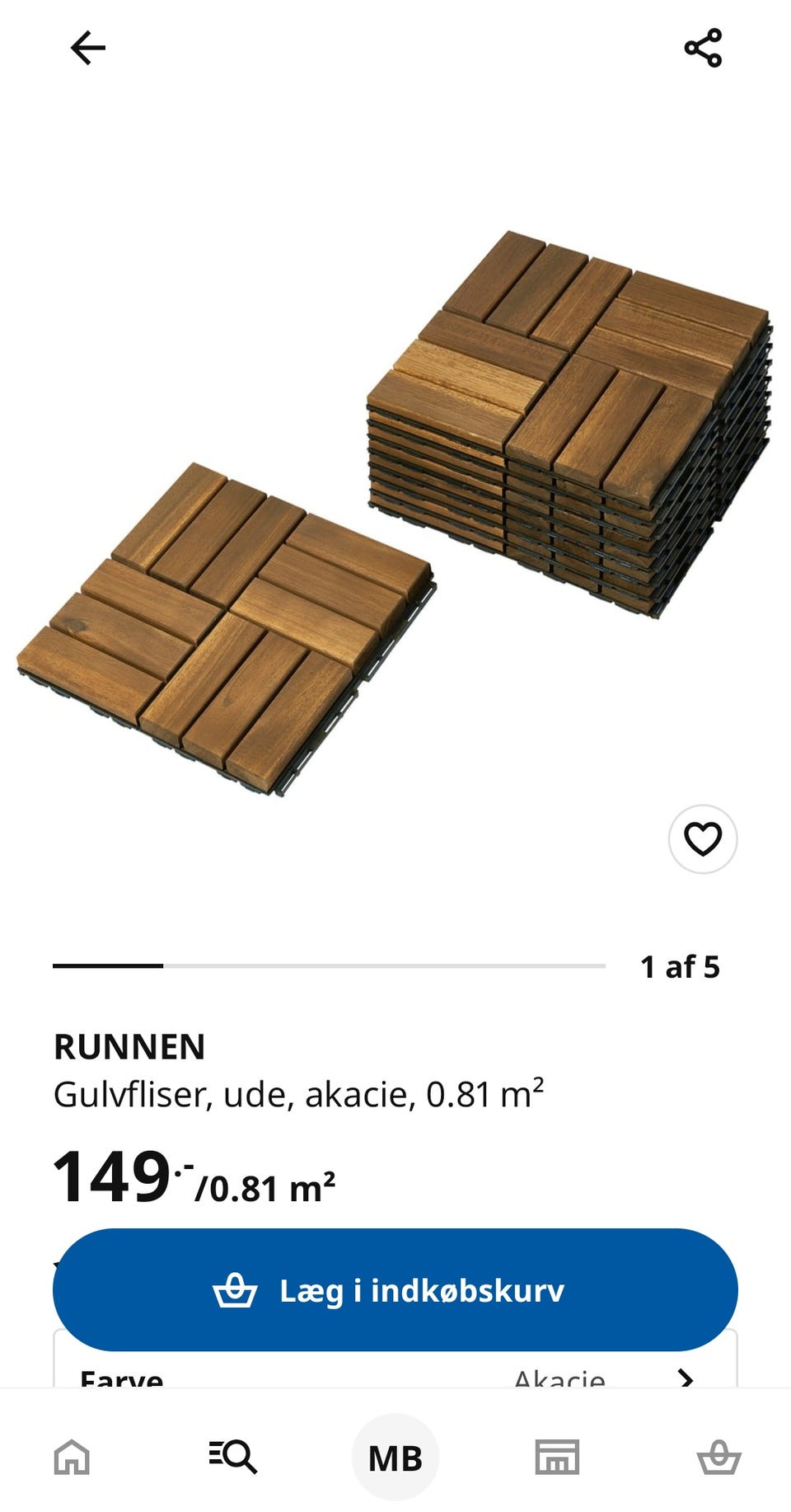The image size is (791, 1512).
Task: Tap the basket icon inside the blue button
Action: [239, 1289]
